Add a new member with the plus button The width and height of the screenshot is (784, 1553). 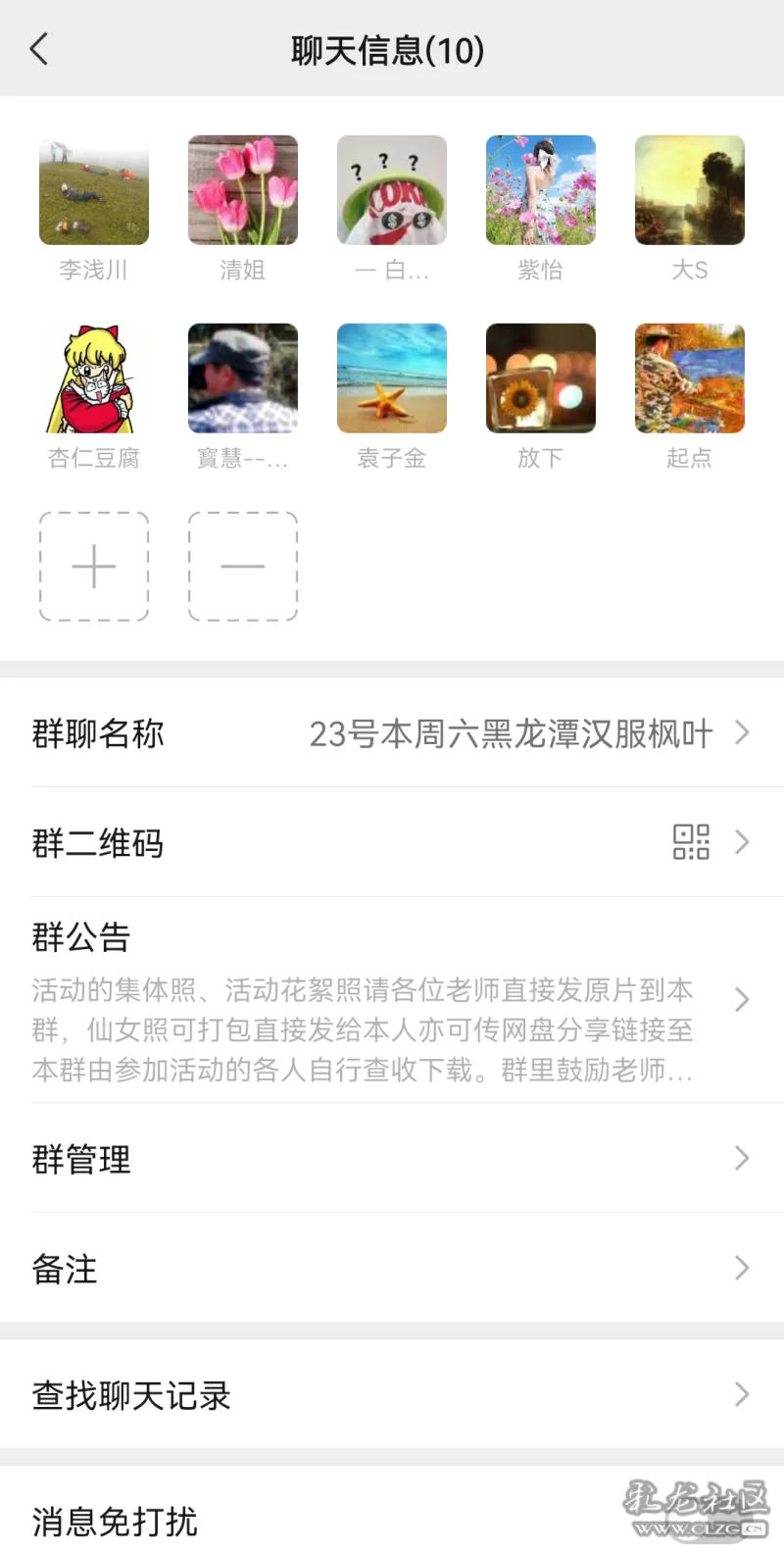point(94,567)
